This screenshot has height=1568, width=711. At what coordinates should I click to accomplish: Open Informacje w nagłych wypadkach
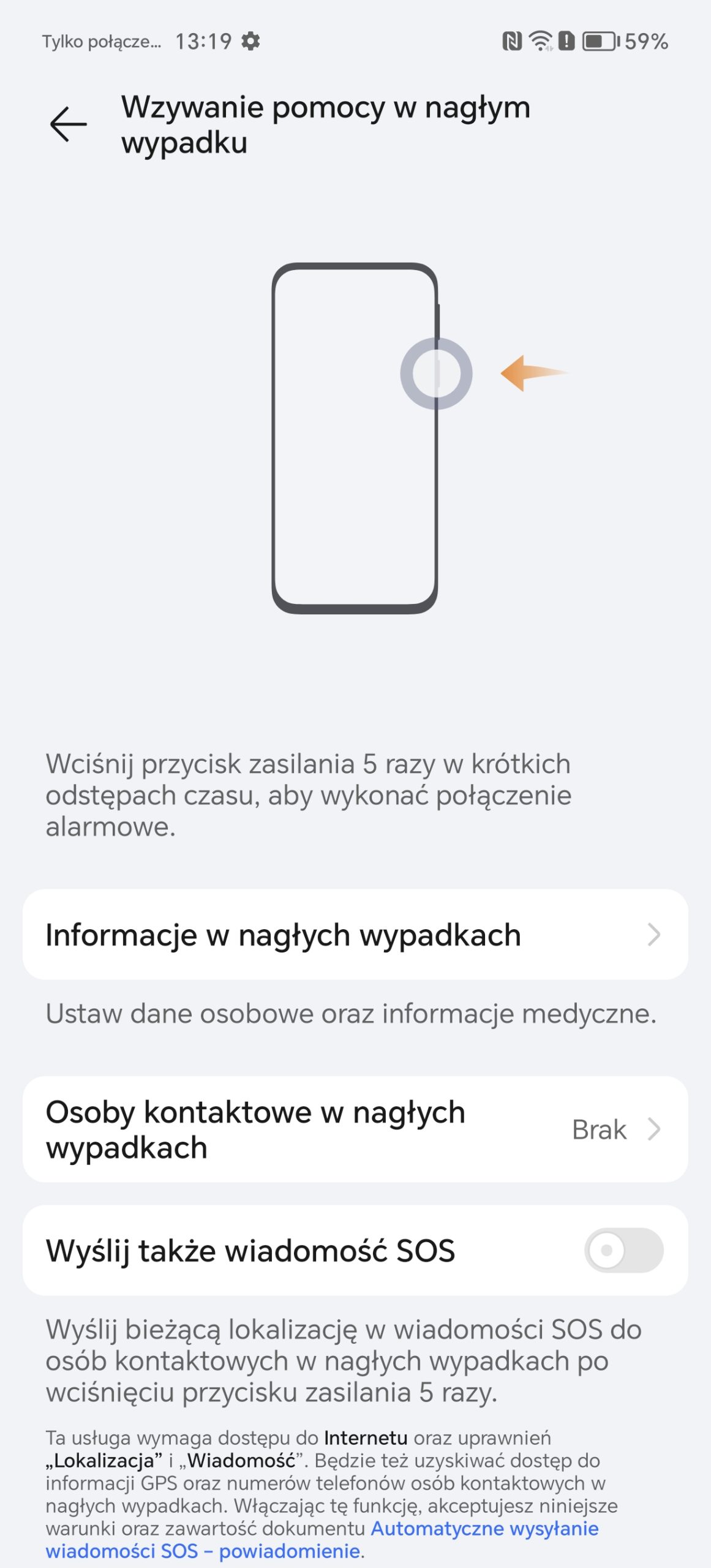coord(355,935)
